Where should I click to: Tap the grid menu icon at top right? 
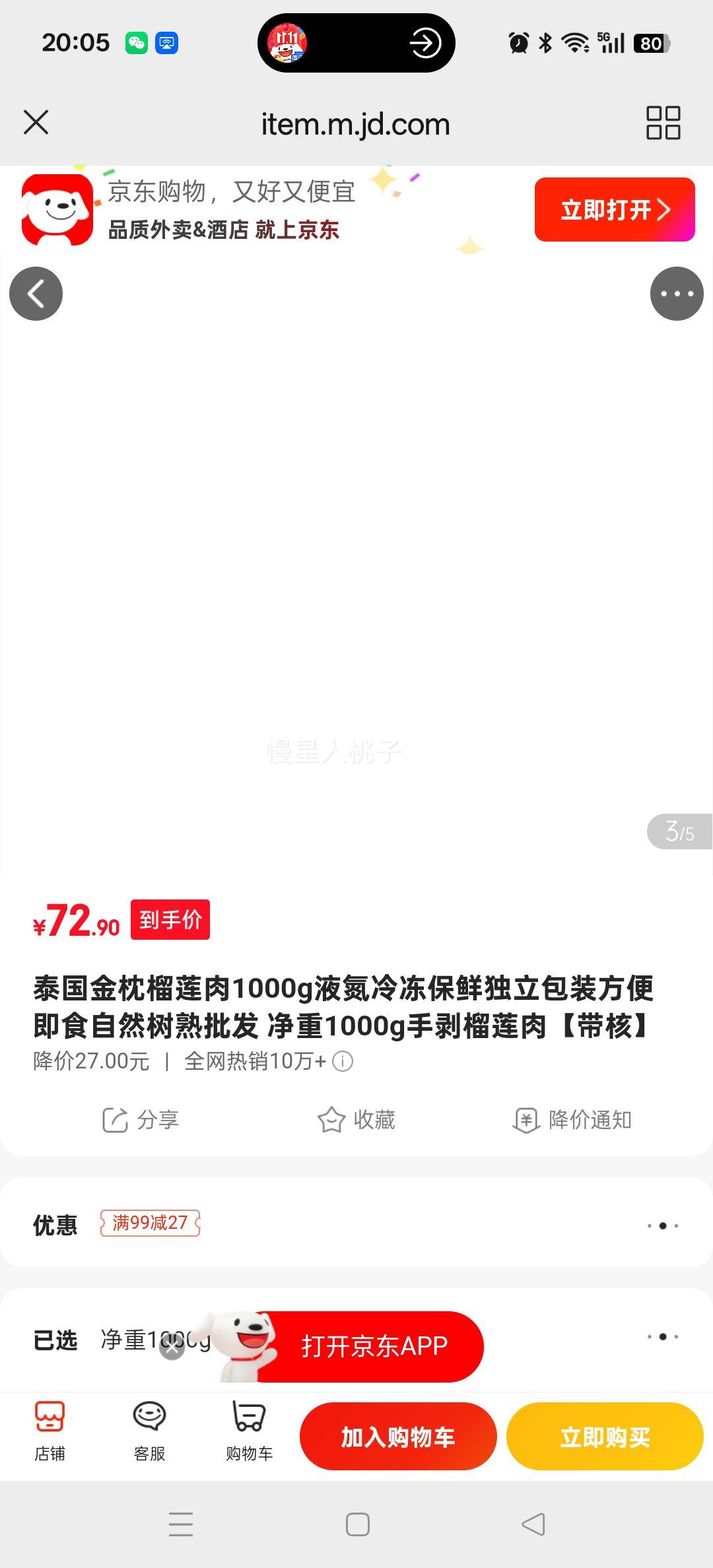coord(662,123)
